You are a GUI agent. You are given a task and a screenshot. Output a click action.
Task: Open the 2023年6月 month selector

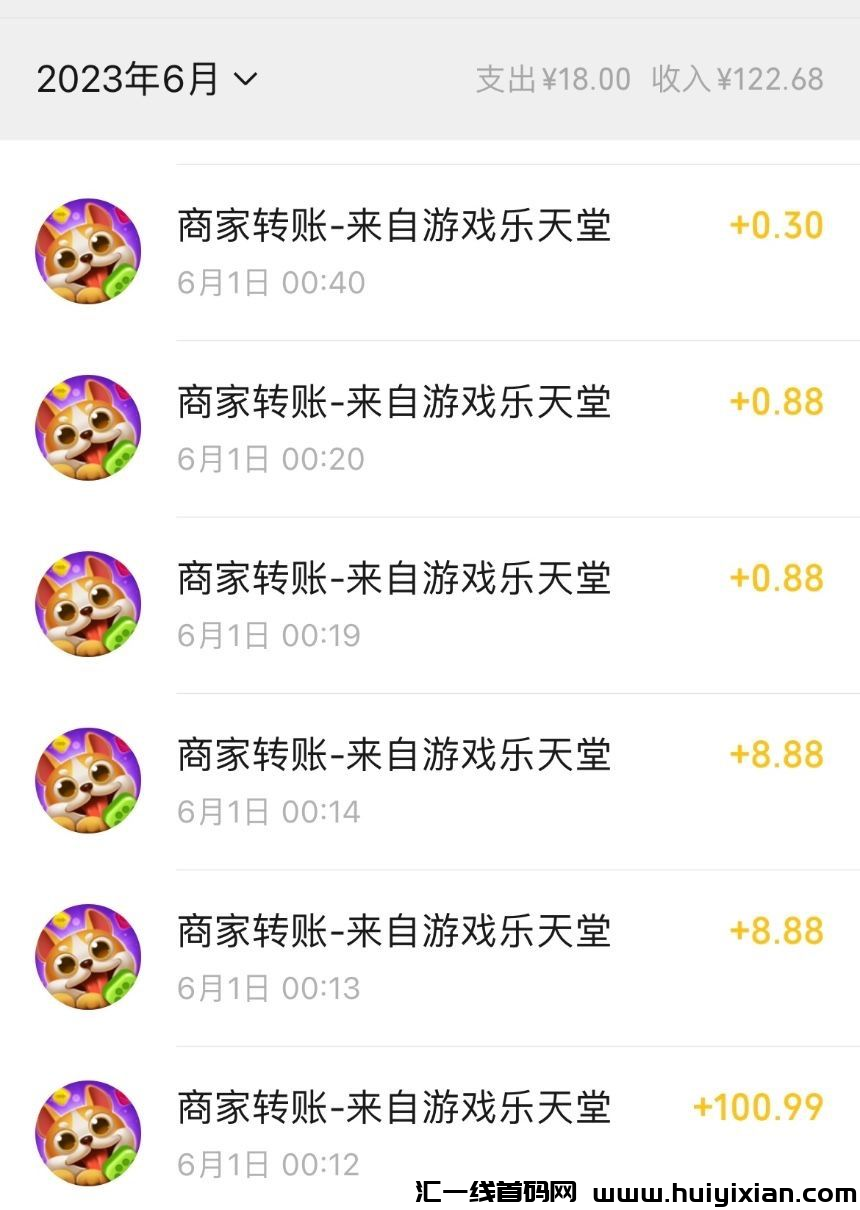(x=140, y=78)
